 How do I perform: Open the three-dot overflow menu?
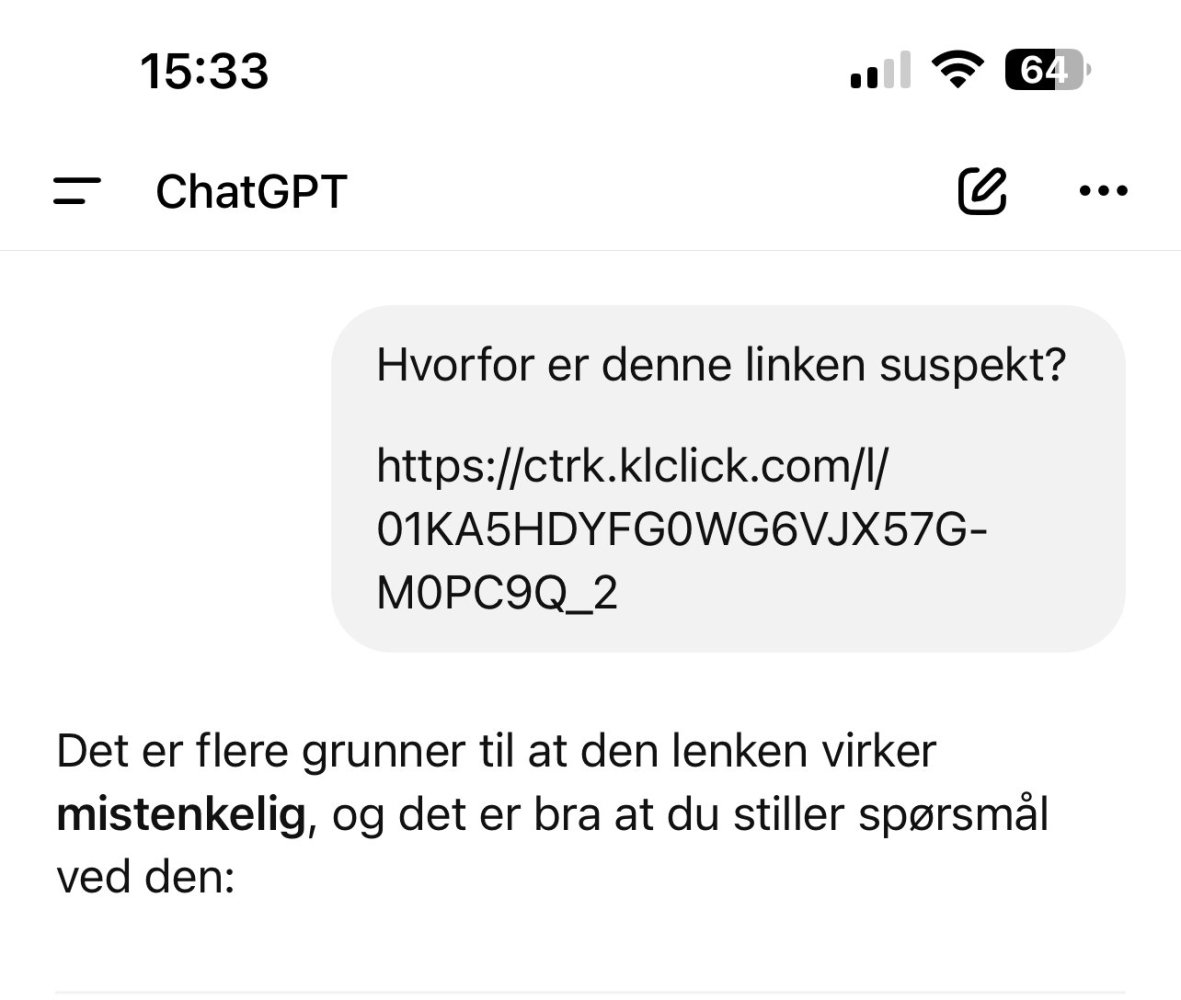click(x=1104, y=191)
